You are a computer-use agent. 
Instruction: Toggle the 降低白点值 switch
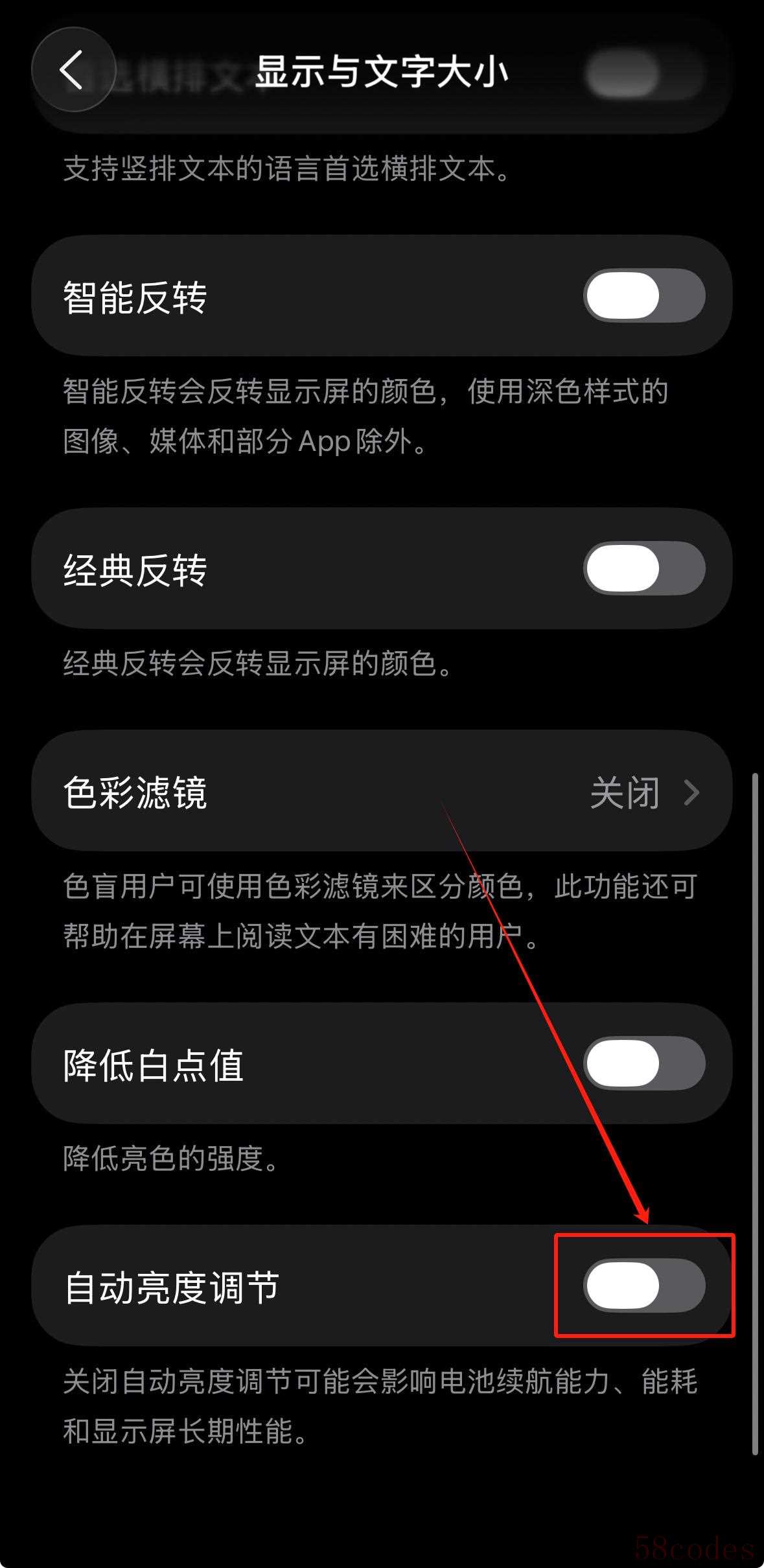pos(644,1064)
